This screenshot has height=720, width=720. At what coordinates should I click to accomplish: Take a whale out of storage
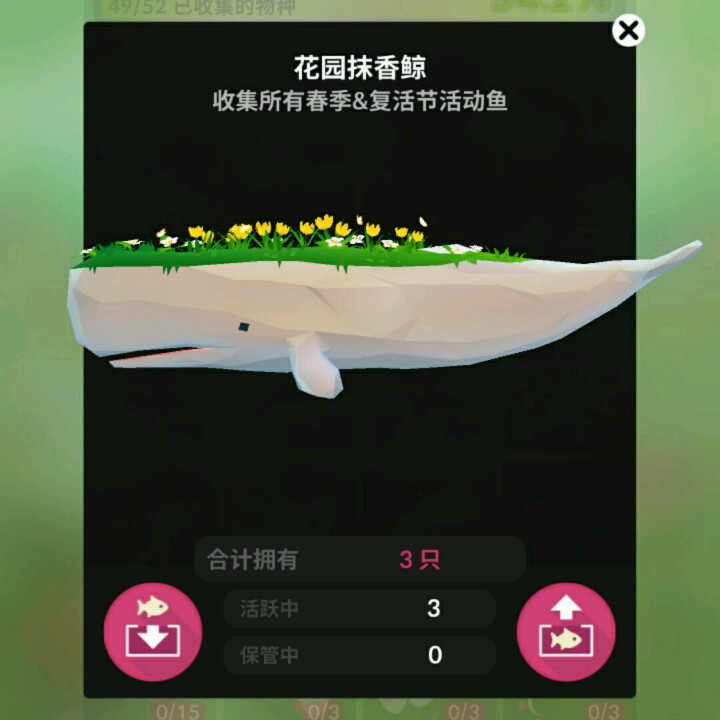click(566, 631)
